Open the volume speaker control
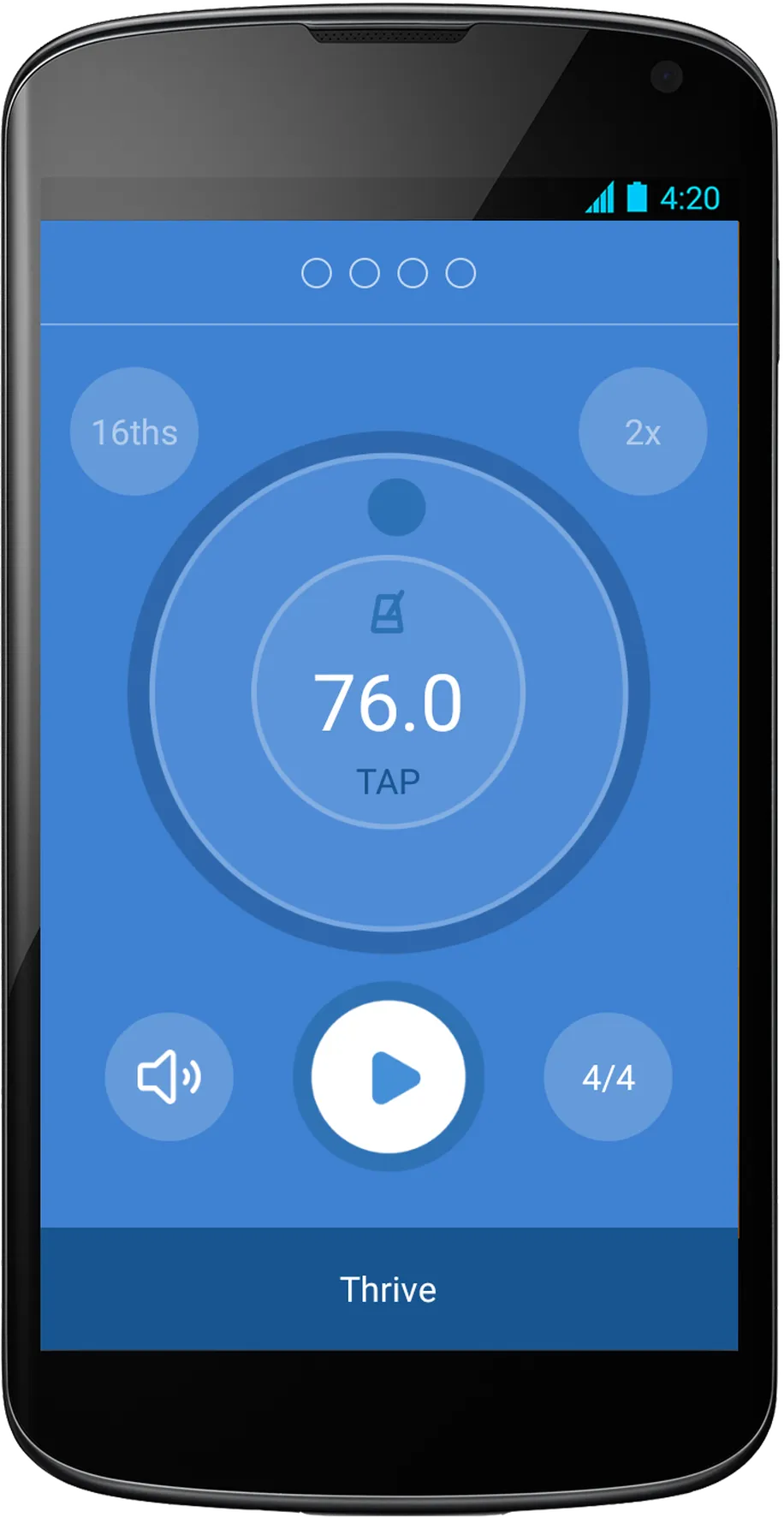The height and width of the screenshot is (1517, 784). click(x=169, y=1077)
